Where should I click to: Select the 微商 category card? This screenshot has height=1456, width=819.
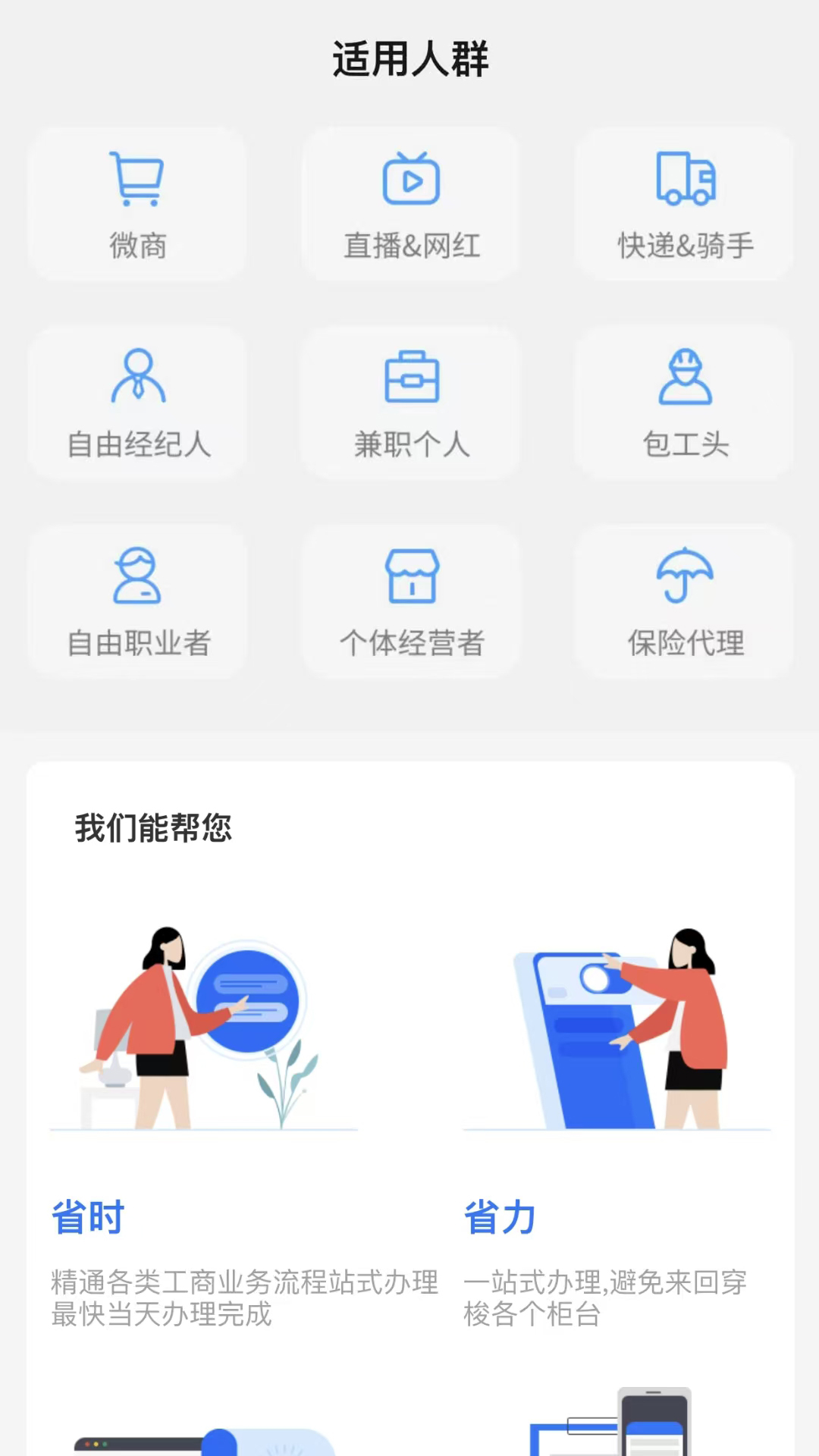[136, 203]
